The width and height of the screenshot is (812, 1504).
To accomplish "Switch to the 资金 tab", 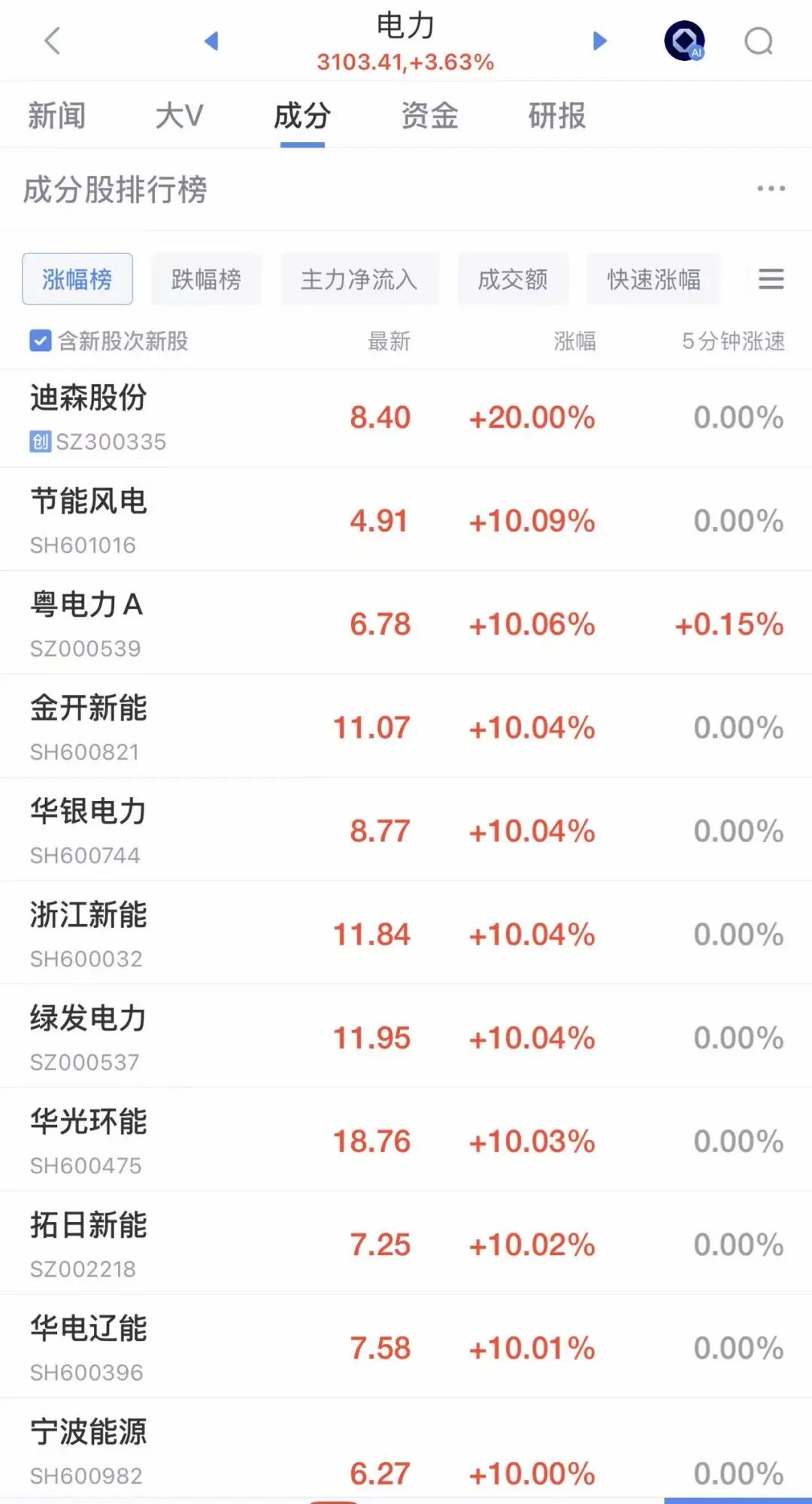I will coord(429,116).
